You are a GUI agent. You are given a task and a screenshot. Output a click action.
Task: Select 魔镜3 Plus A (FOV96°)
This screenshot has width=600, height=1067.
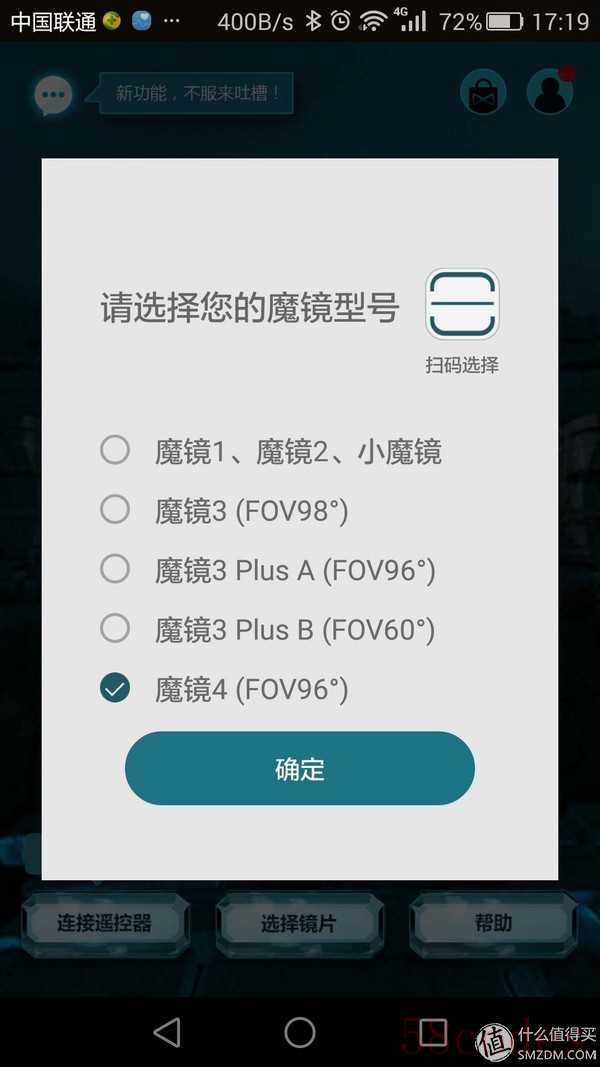[115, 570]
